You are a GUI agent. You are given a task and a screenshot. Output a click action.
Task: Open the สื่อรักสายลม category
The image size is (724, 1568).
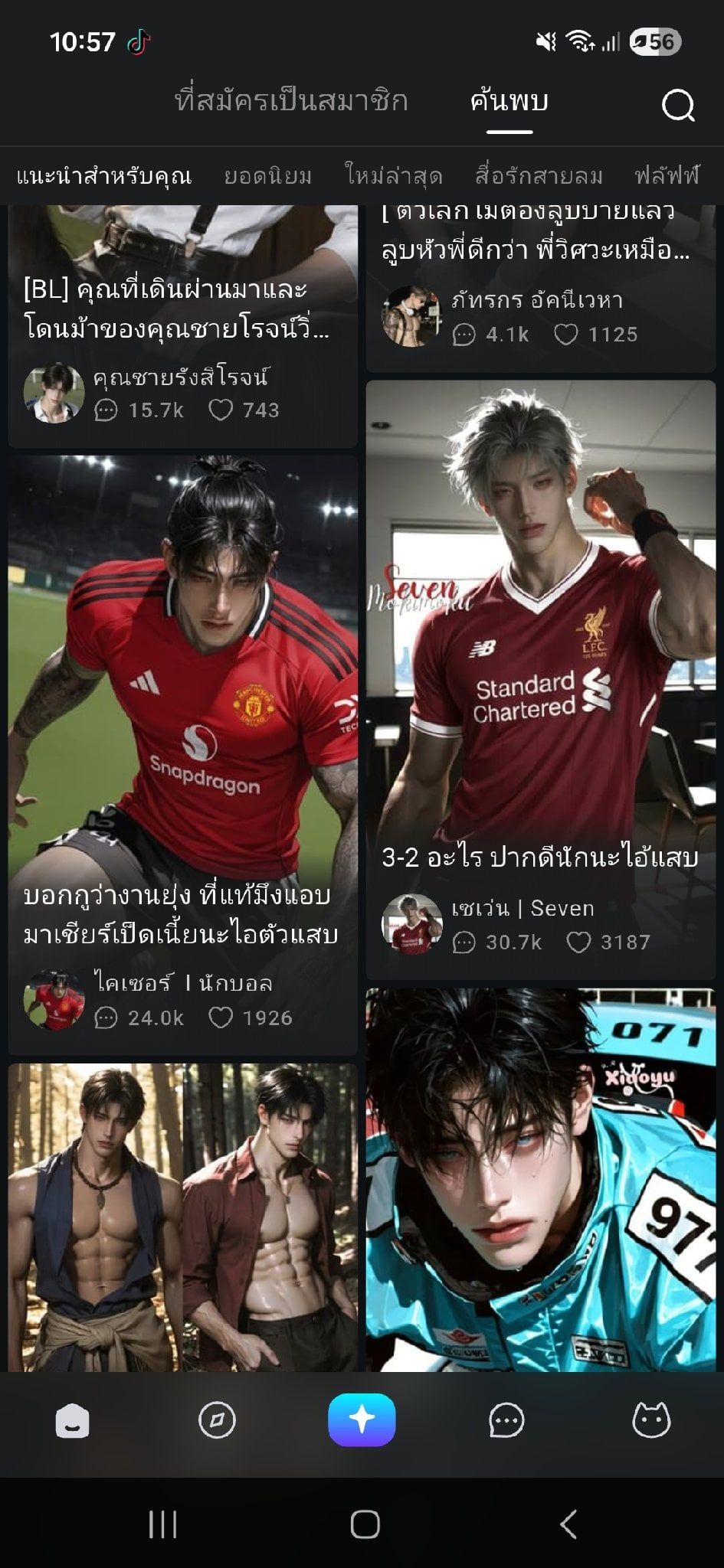click(x=539, y=176)
